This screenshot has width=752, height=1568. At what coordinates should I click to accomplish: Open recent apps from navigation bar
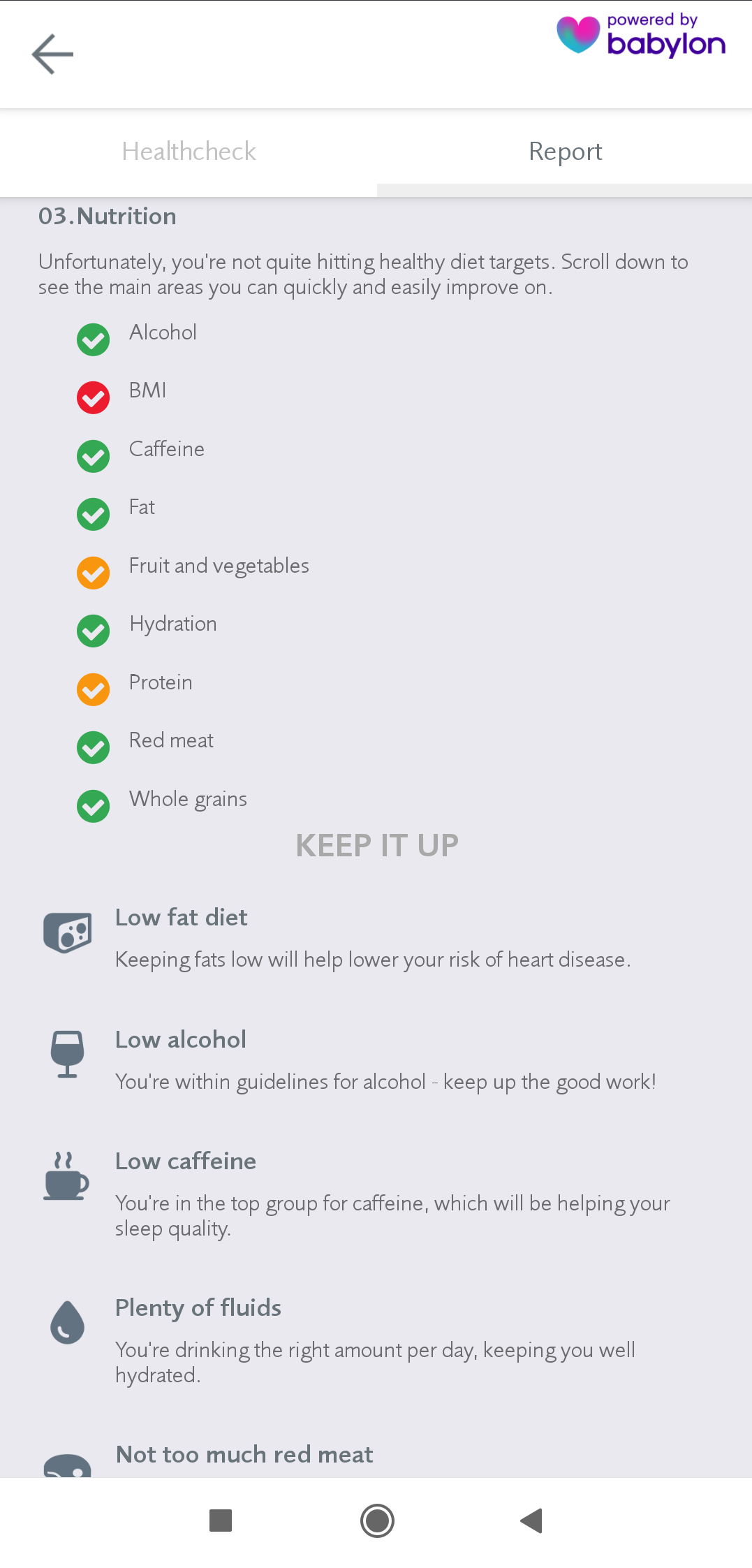(x=221, y=1521)
